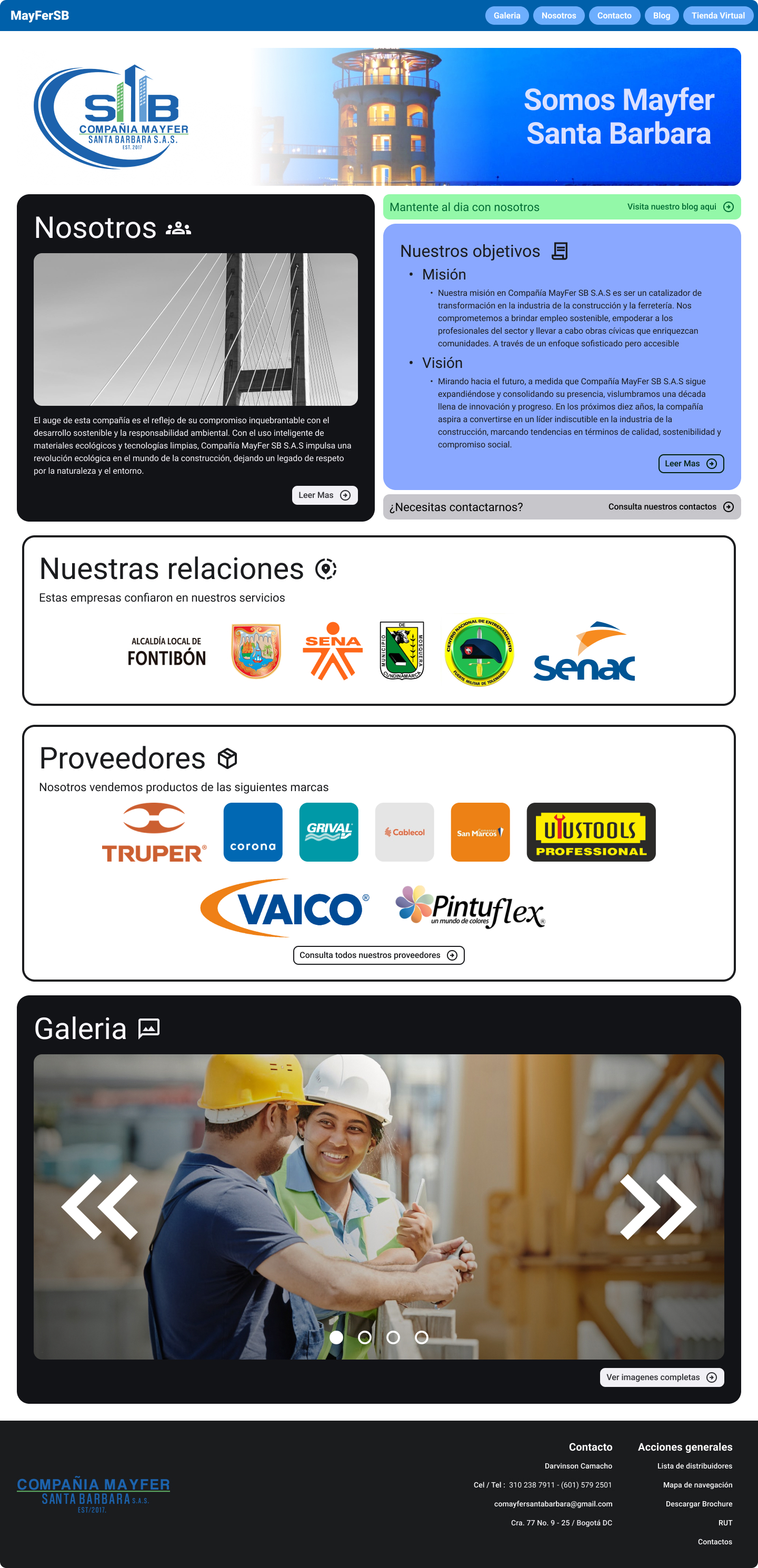The image size is (758, 1568).
Task: Open the 'Descargar Brochure' footer link
Action: pyautogui.click(x=699, y=1504)
